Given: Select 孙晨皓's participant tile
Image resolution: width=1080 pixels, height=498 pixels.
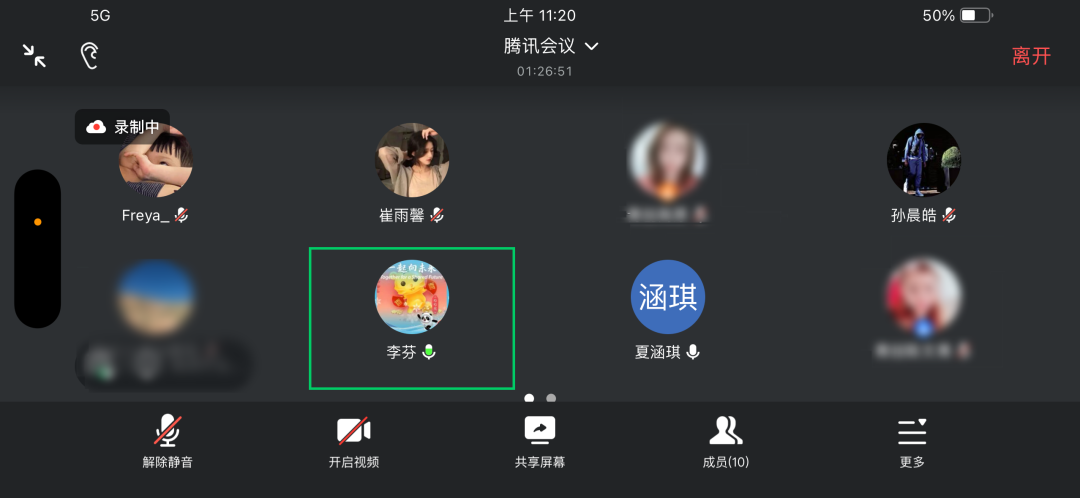Looking at the screenshot, I should [923, 170].
